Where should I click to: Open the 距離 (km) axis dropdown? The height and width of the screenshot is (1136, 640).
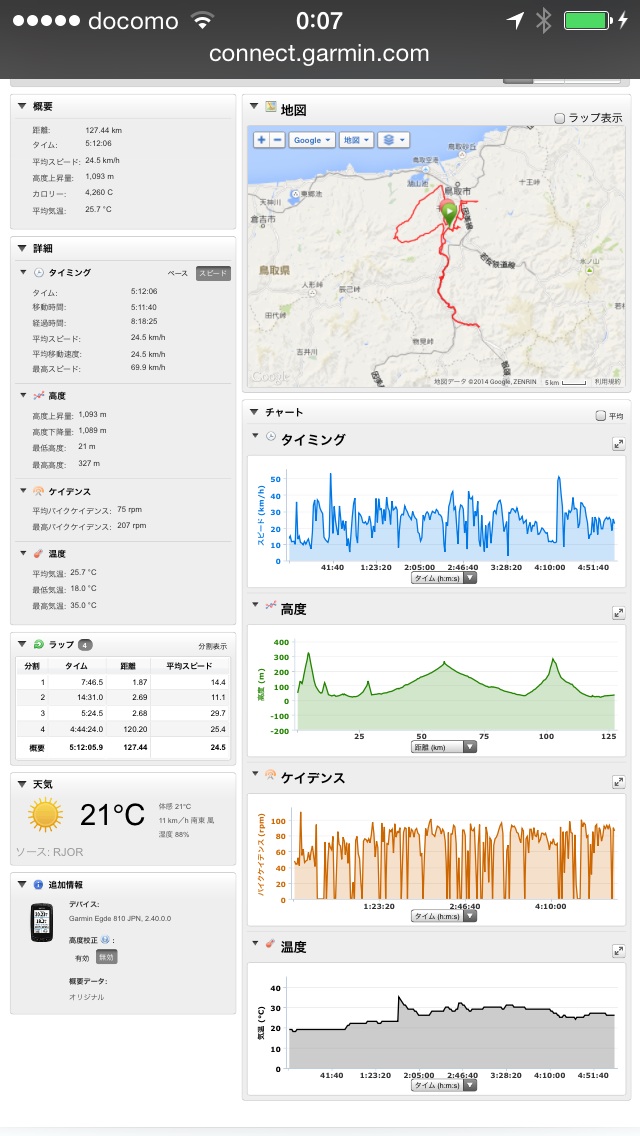pos(443,746)
